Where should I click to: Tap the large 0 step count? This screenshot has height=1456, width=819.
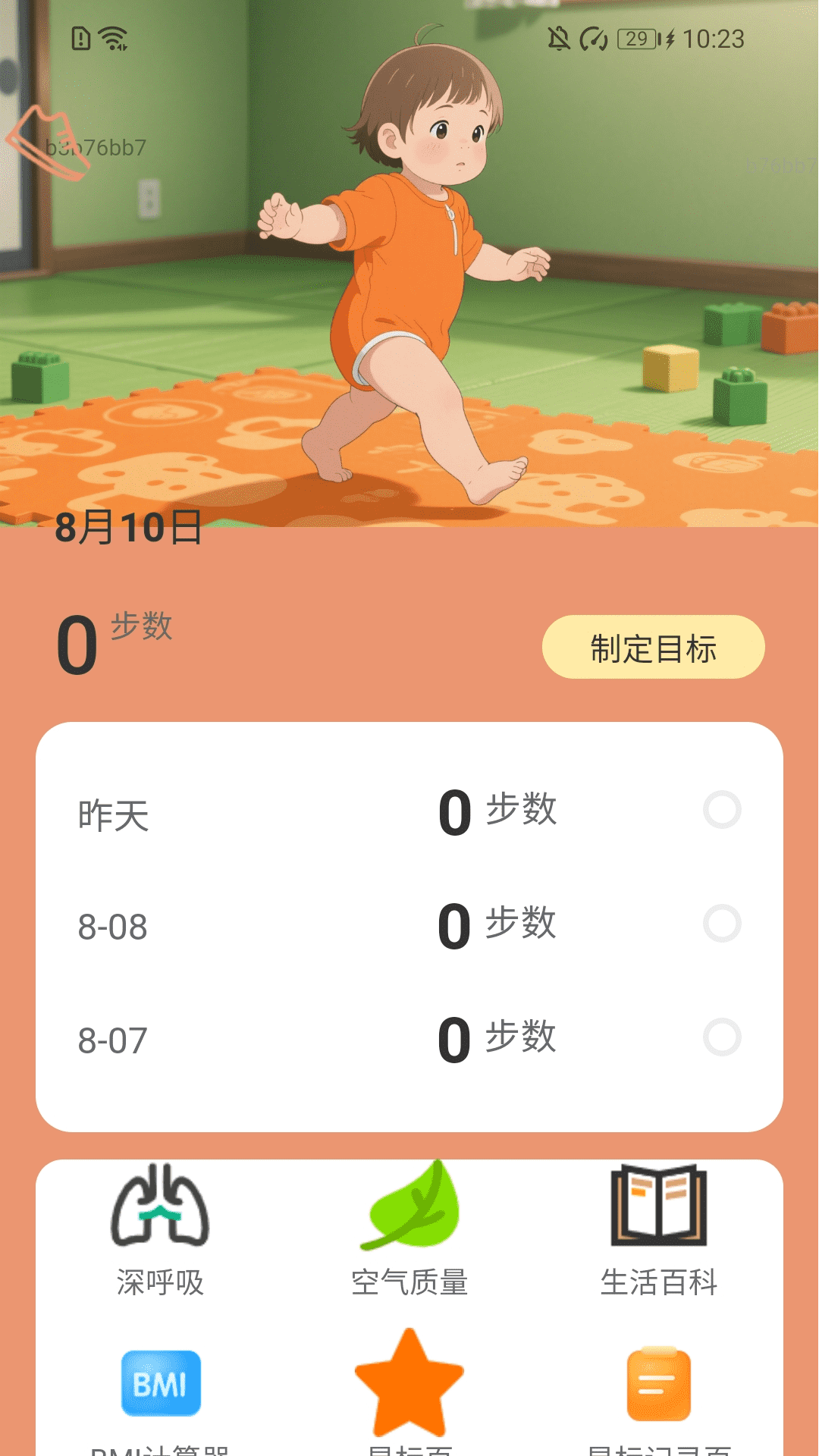tap(78, 645)
